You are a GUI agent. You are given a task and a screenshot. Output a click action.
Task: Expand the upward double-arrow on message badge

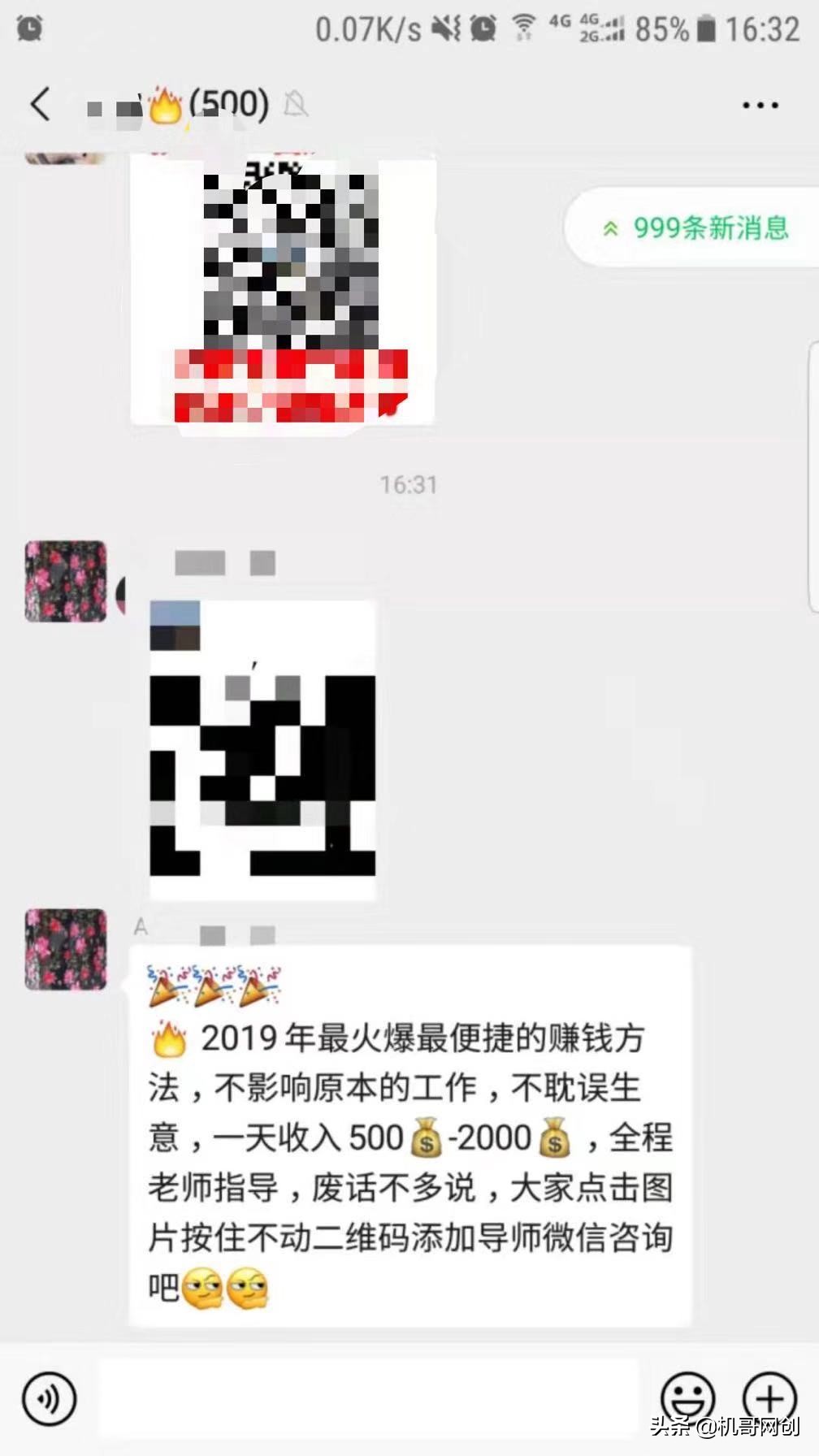point(612,228)
